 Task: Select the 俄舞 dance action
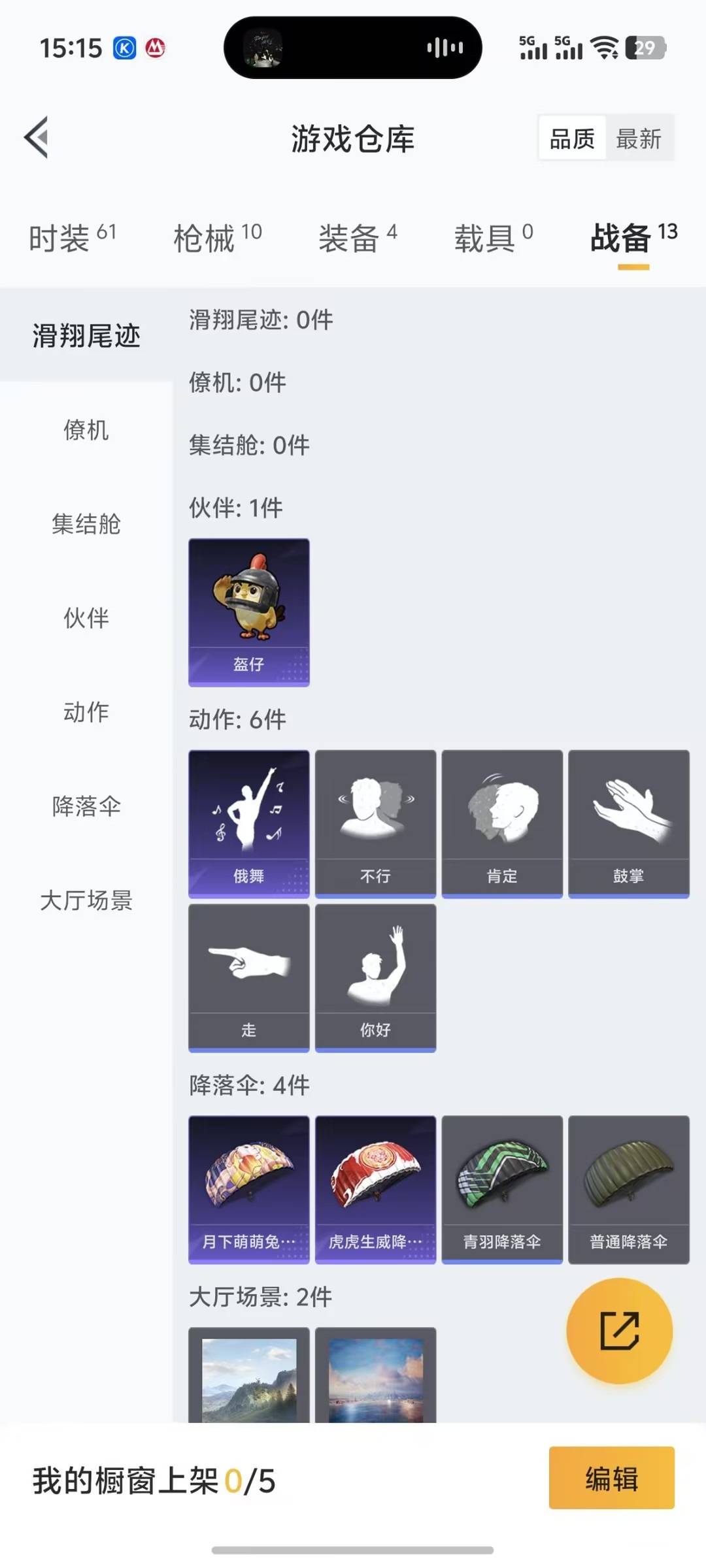[x=248, y=823]
